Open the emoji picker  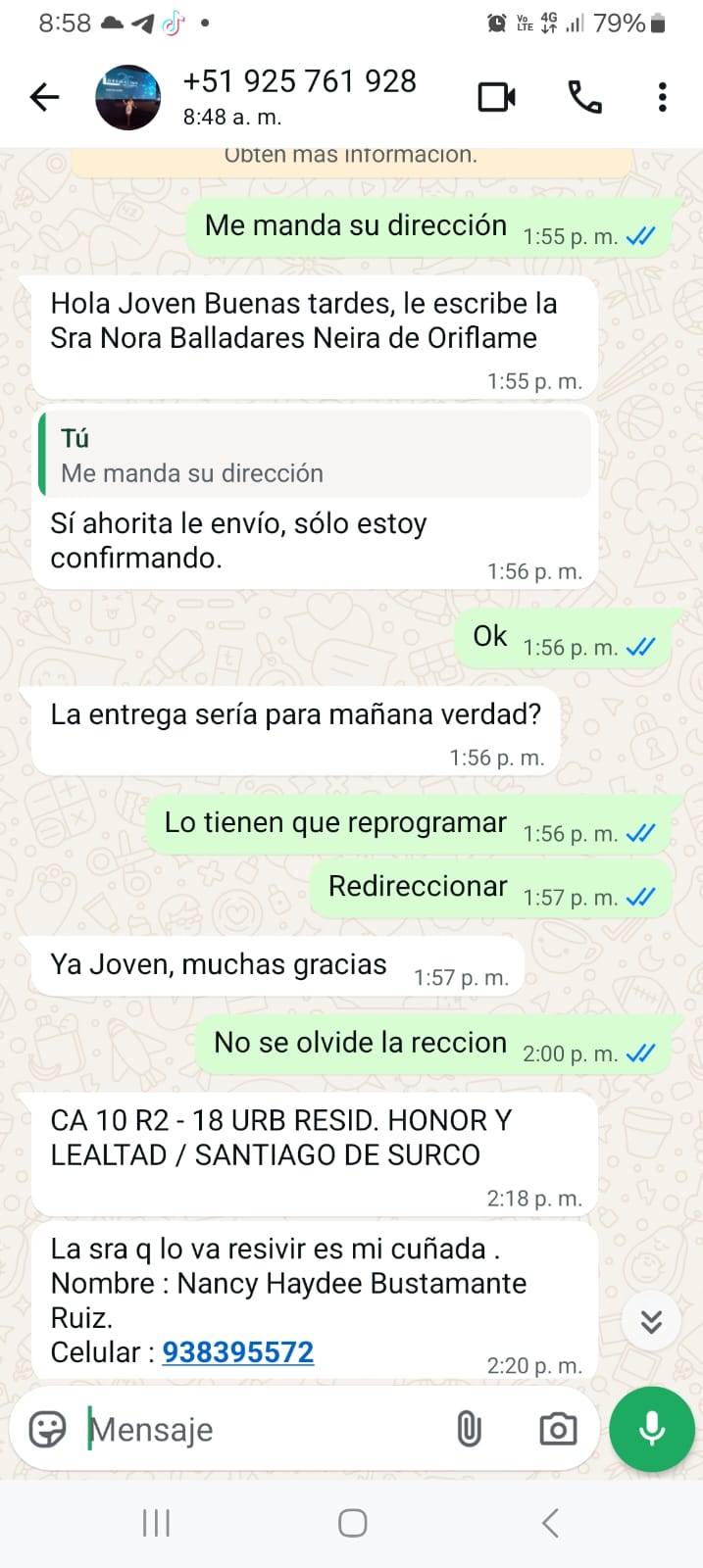click(47, 1430)
